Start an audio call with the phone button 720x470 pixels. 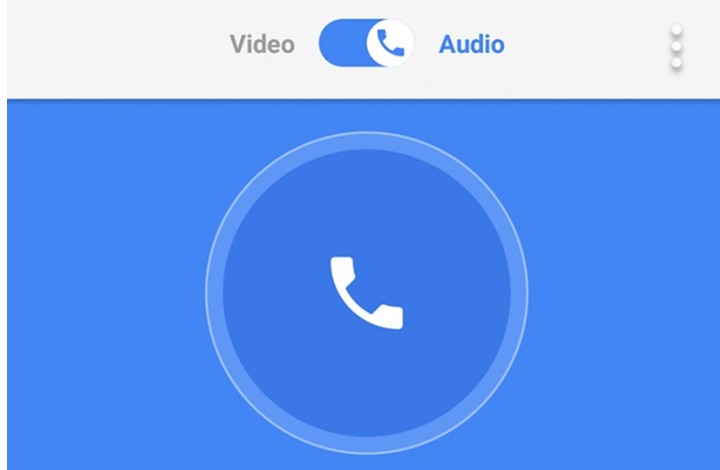tap(366, 293)
